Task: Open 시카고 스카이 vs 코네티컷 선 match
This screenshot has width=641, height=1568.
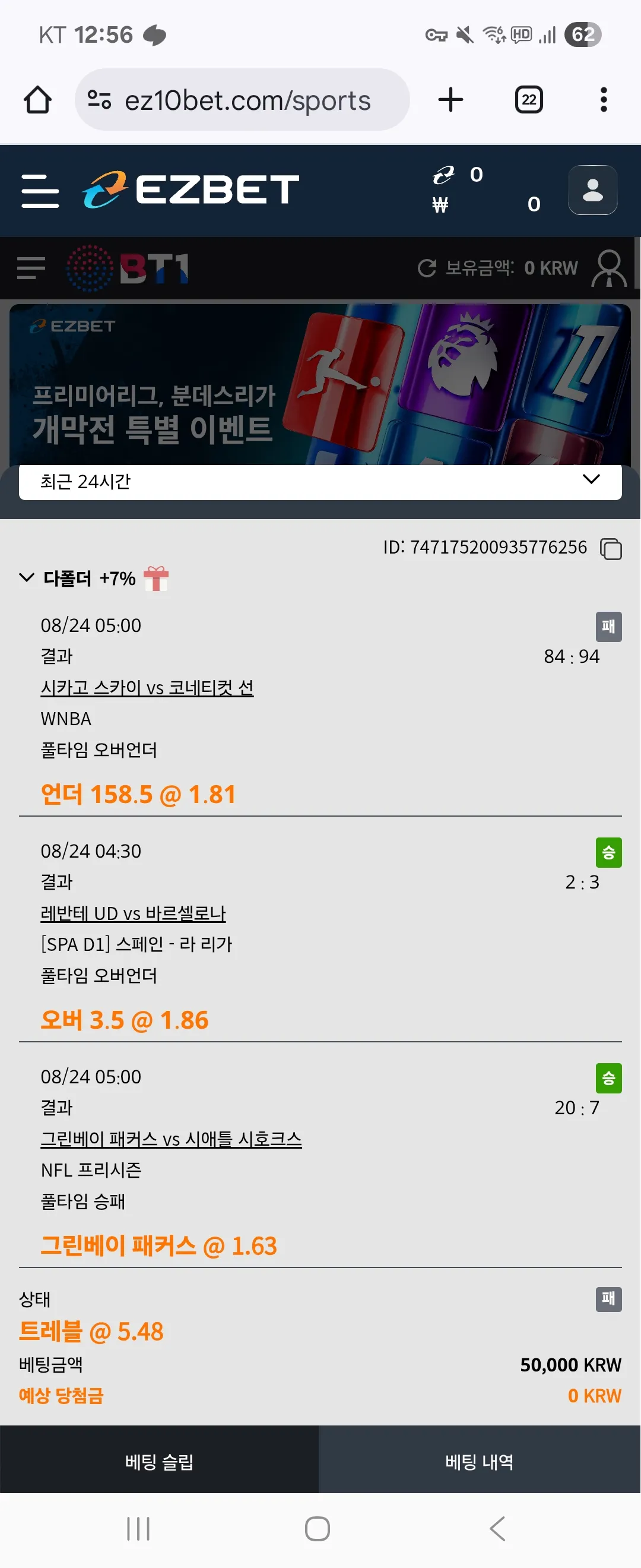Action: [x=147, y=688]
